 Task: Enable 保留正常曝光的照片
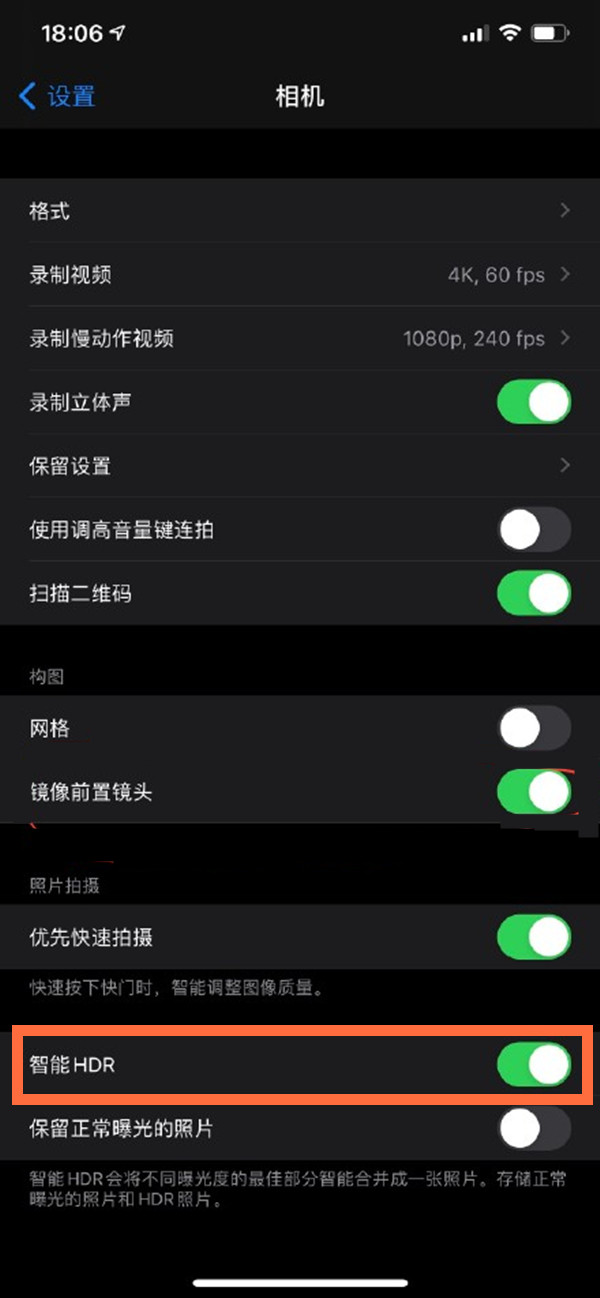(534, 1129)
